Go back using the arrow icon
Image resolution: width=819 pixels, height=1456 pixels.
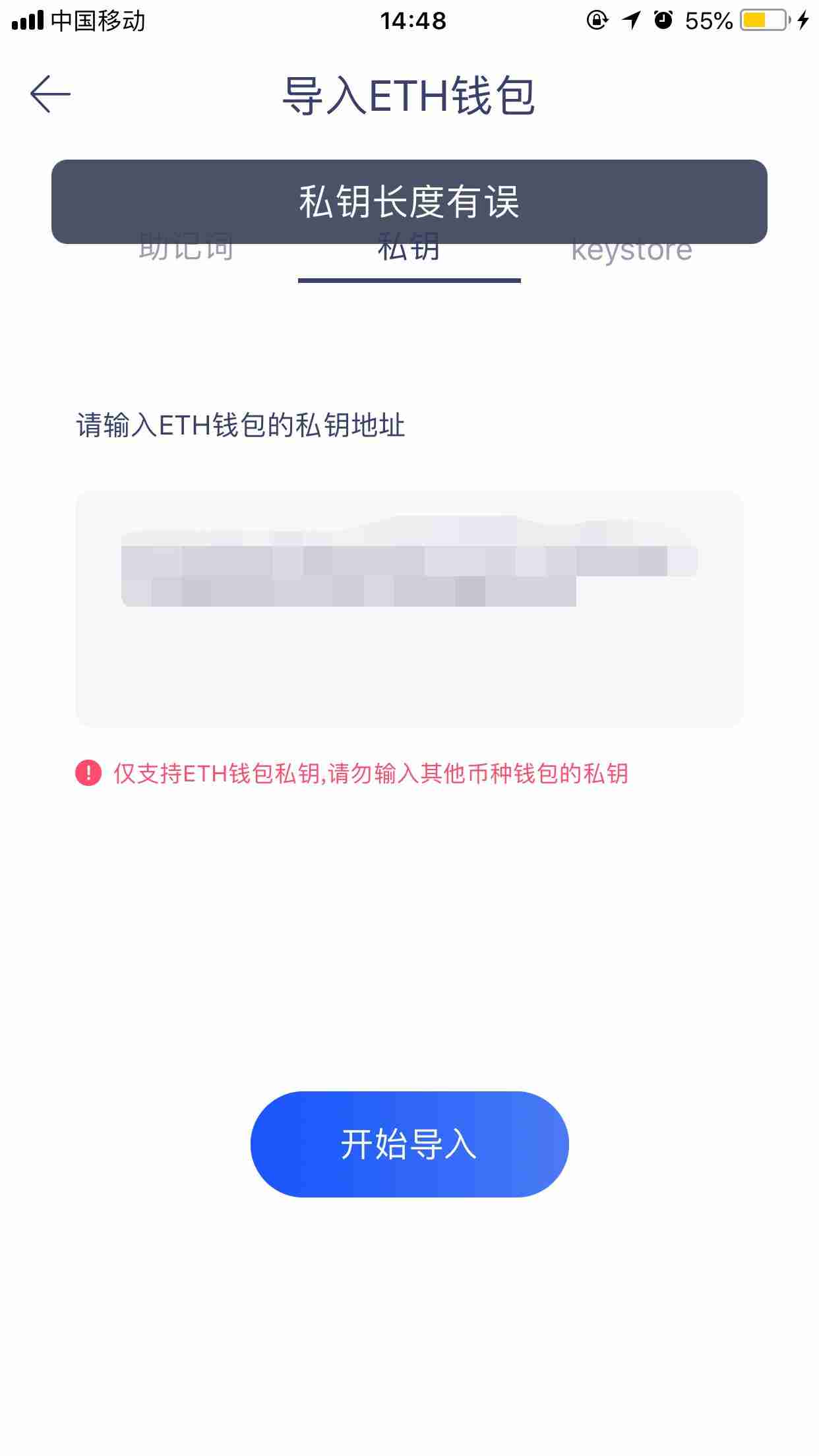pos(50,94)
